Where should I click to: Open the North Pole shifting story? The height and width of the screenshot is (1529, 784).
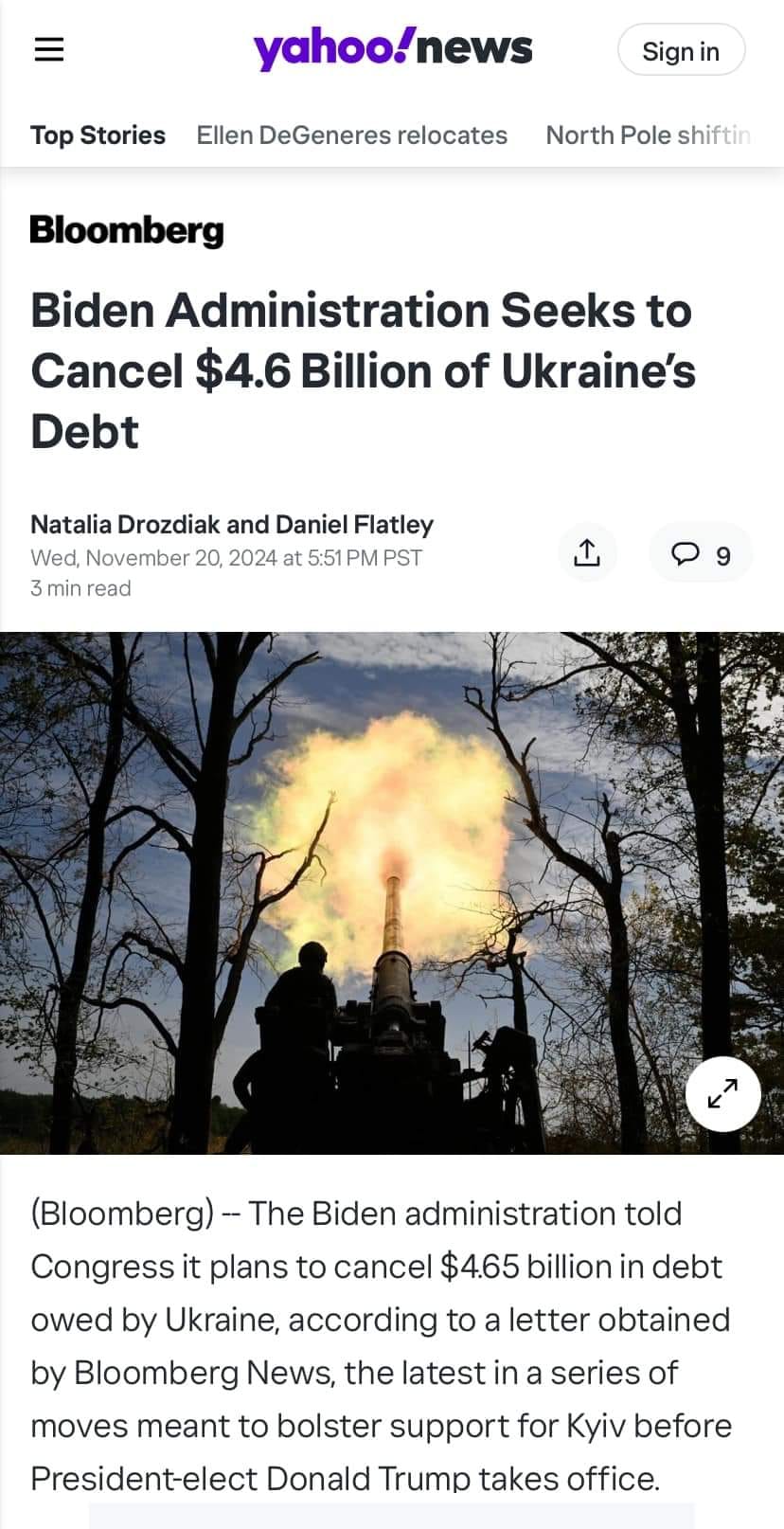pos(648,135)
